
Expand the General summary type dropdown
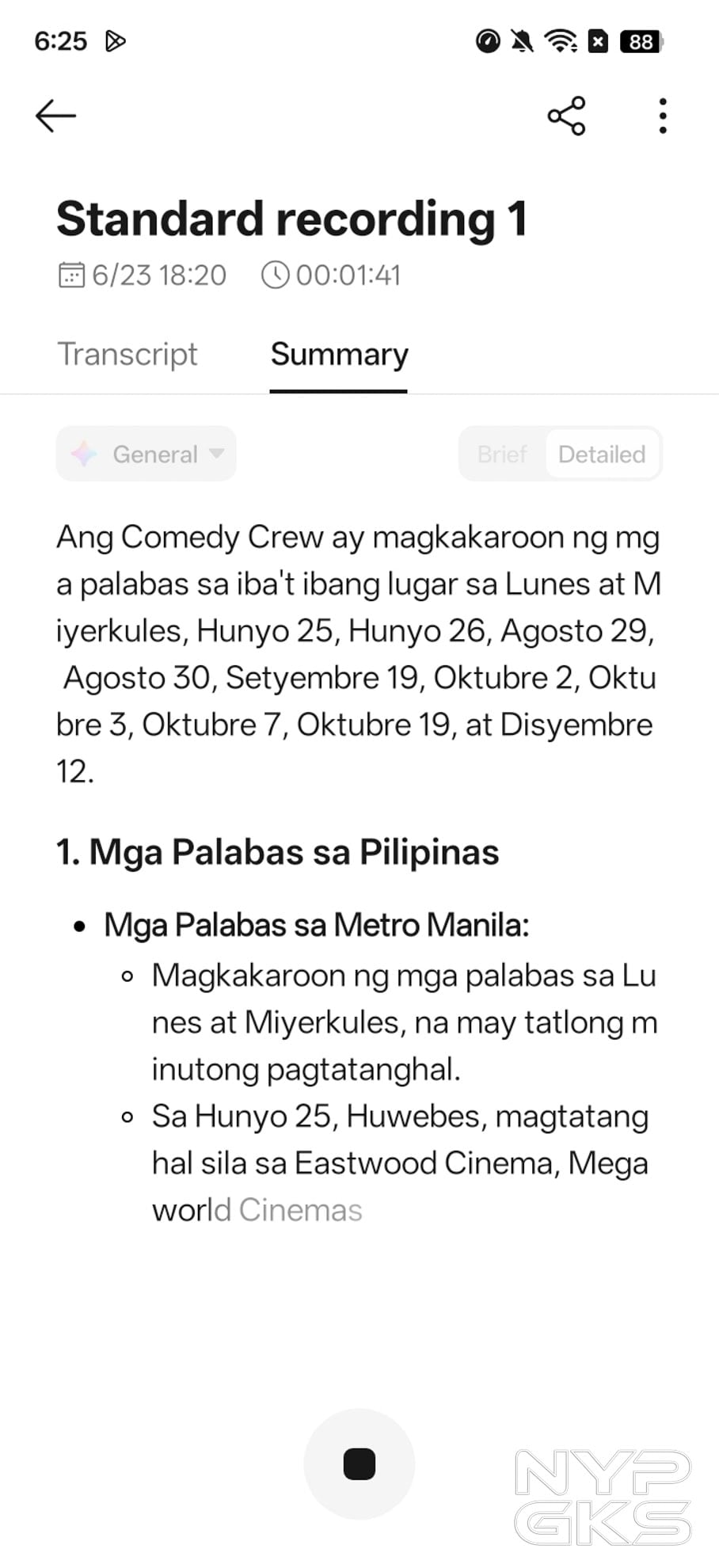coord(146,454)
